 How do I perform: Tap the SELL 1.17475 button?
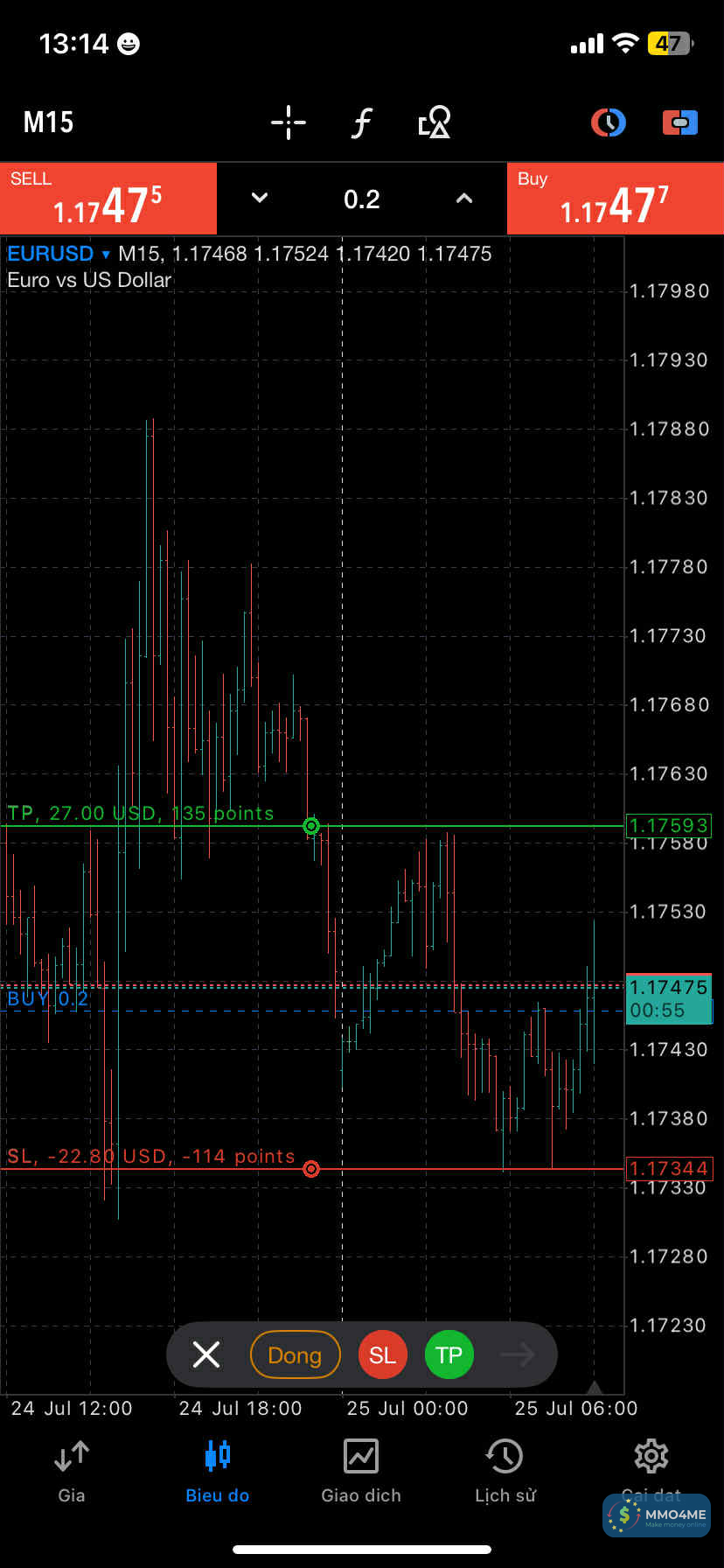tap(108, 199)
